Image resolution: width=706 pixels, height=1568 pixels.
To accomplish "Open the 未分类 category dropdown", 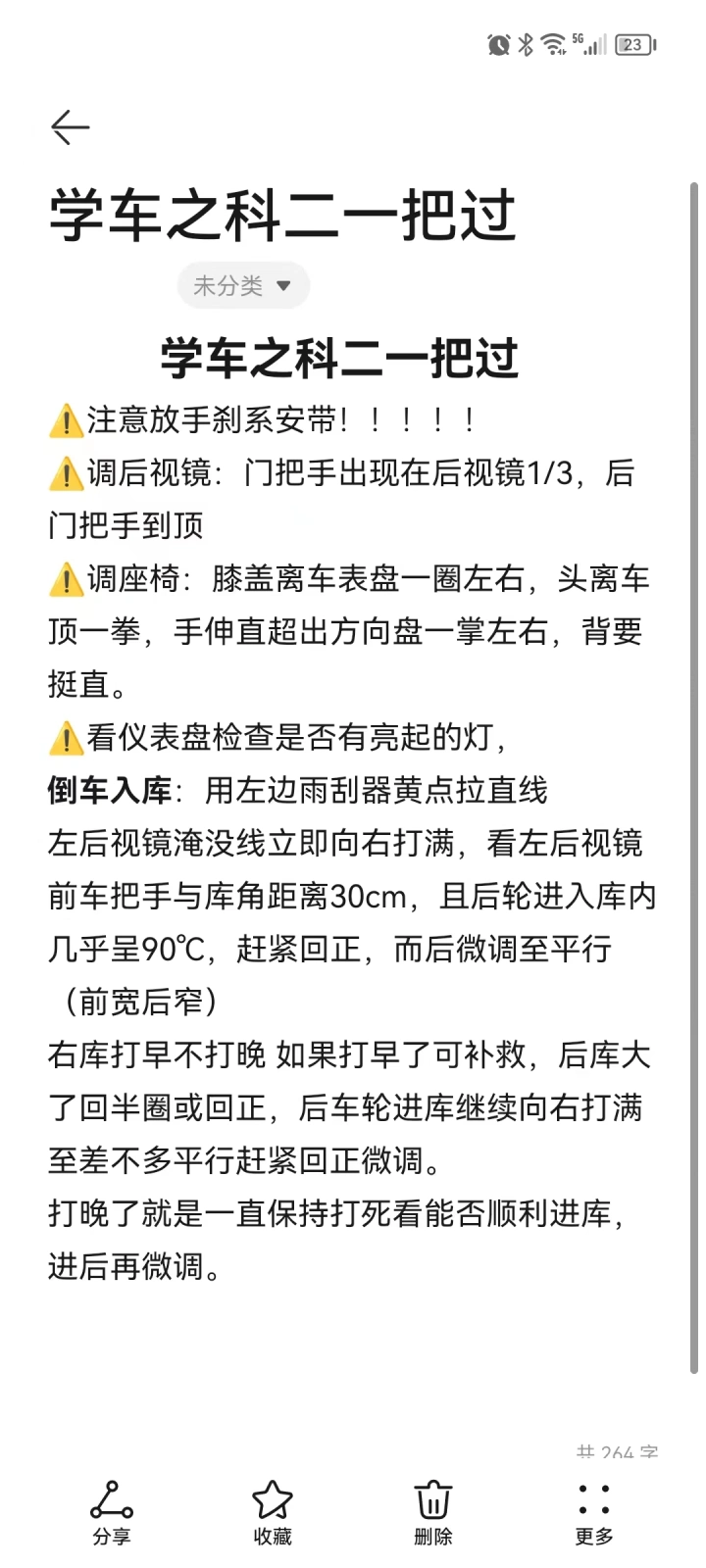I will tap(243, 286).
